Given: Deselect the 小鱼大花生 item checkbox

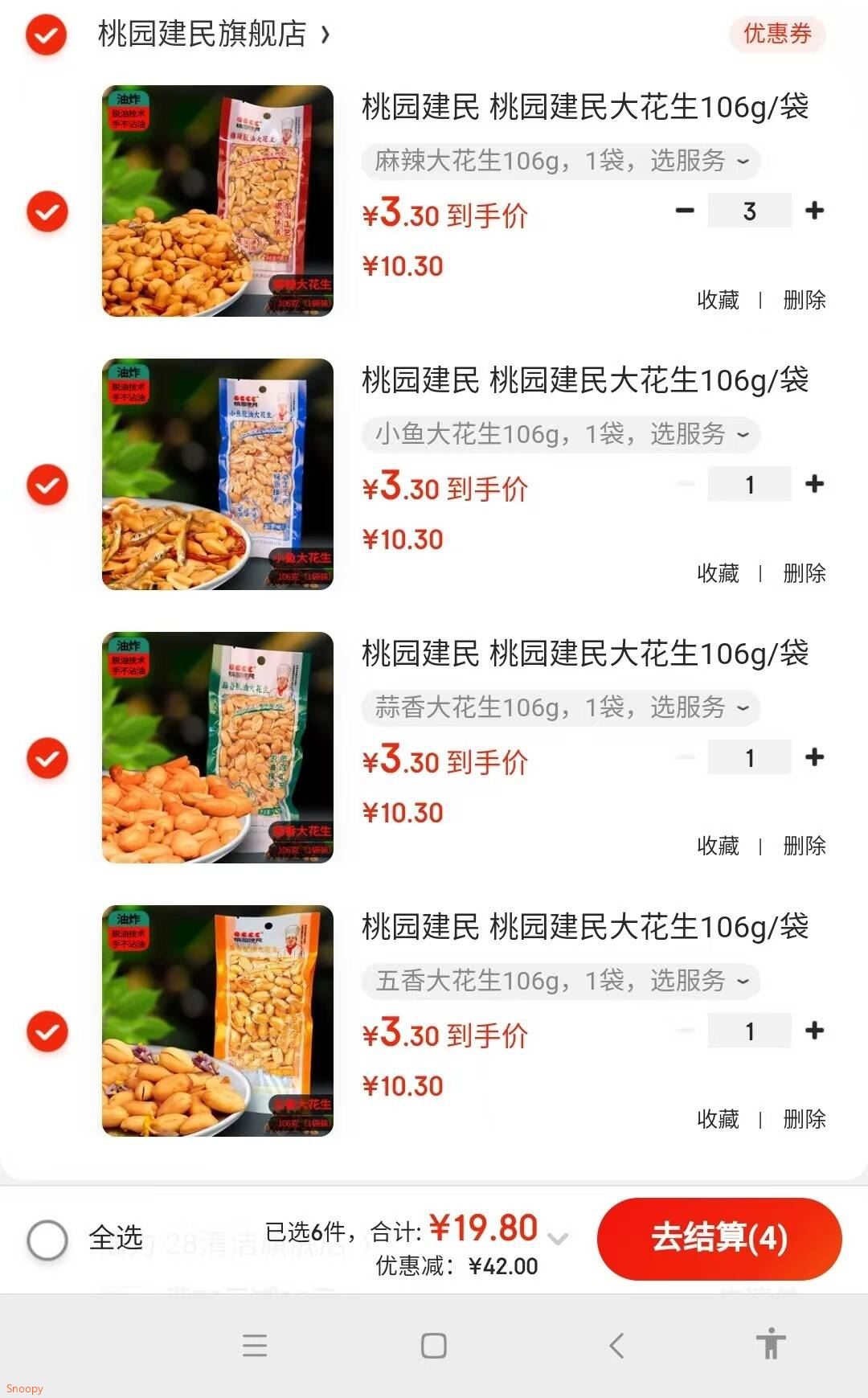Looking at the screenshot, I should 47,484.
